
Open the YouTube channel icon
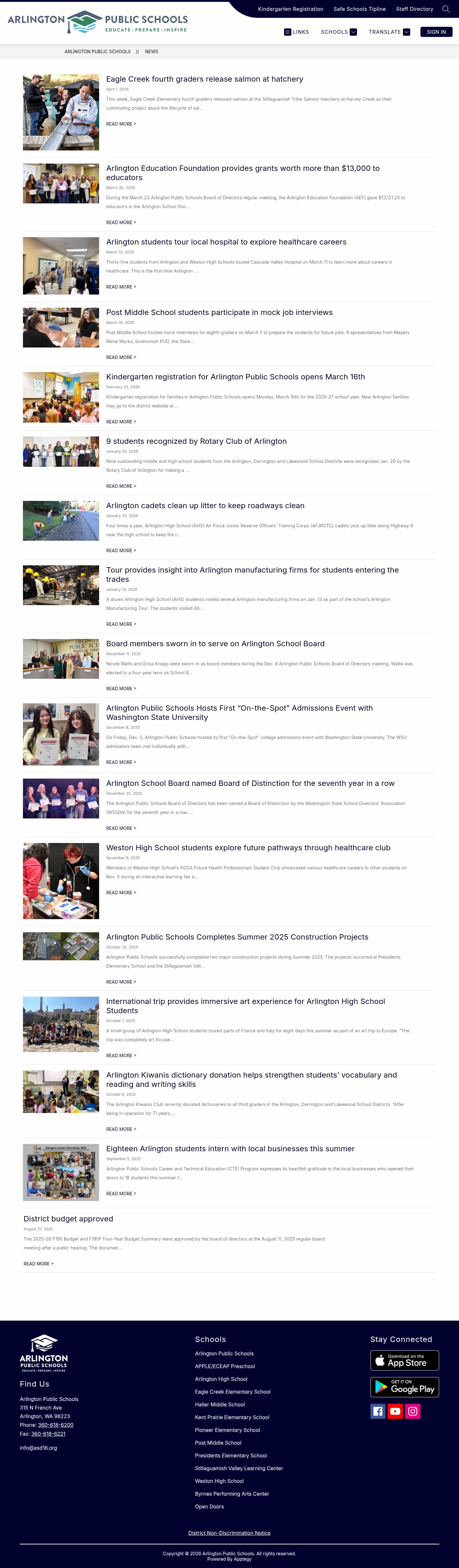coord(395,1411)
